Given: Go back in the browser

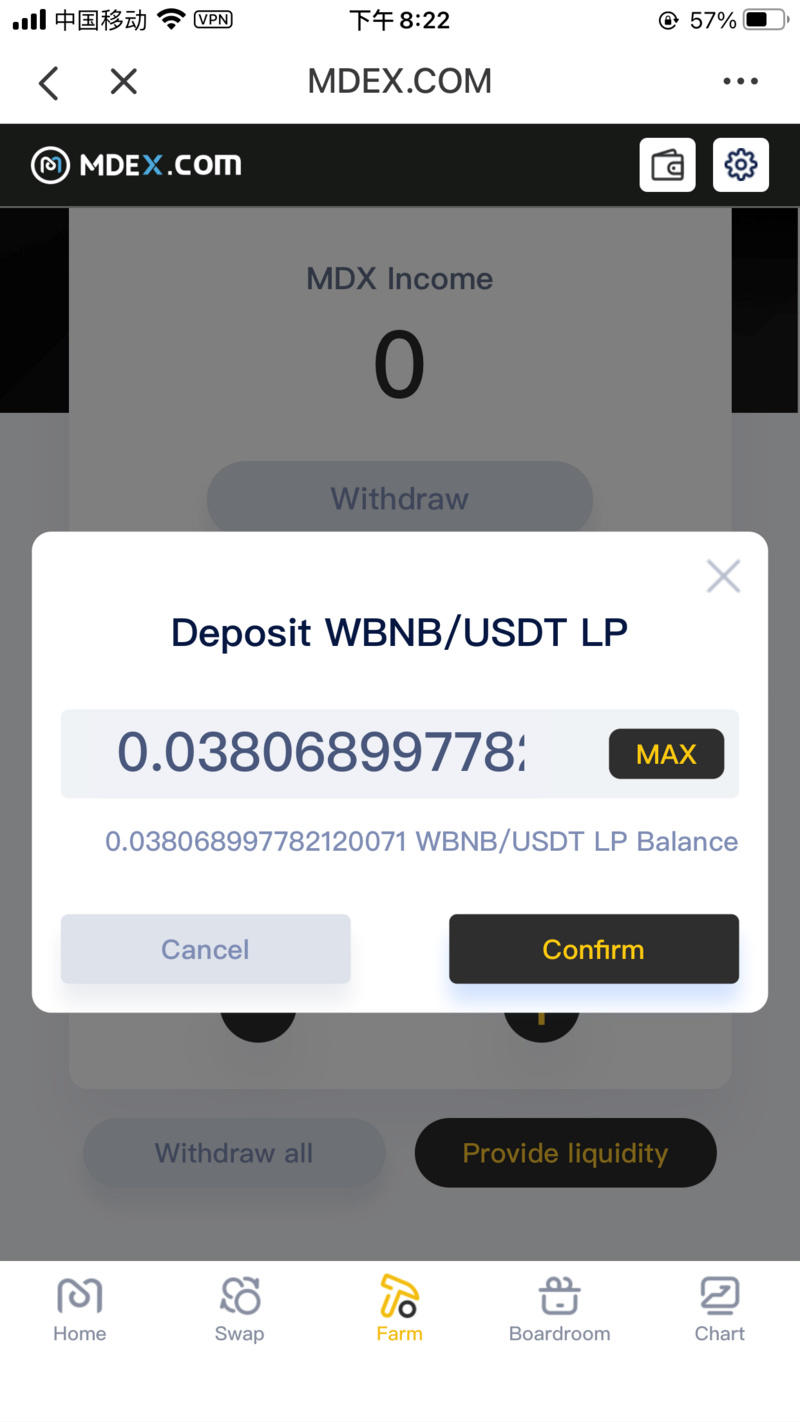Looking at the screenshot, I should pos(48,82).
